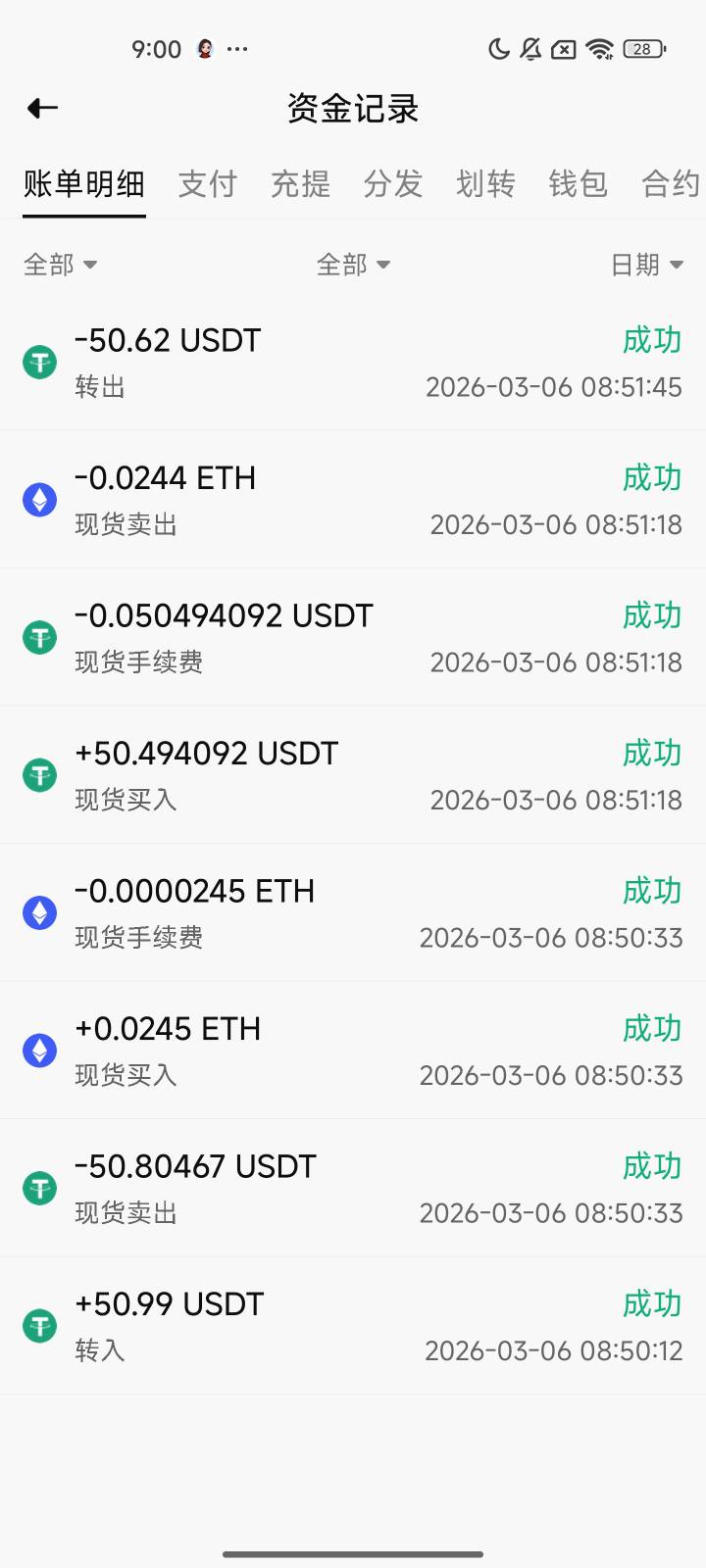Image resolution: width=706 pixels, height=1568 pixels.
Task: Open the -0.0244 ETH 现货卖出 record
Action: coord(353,500)
